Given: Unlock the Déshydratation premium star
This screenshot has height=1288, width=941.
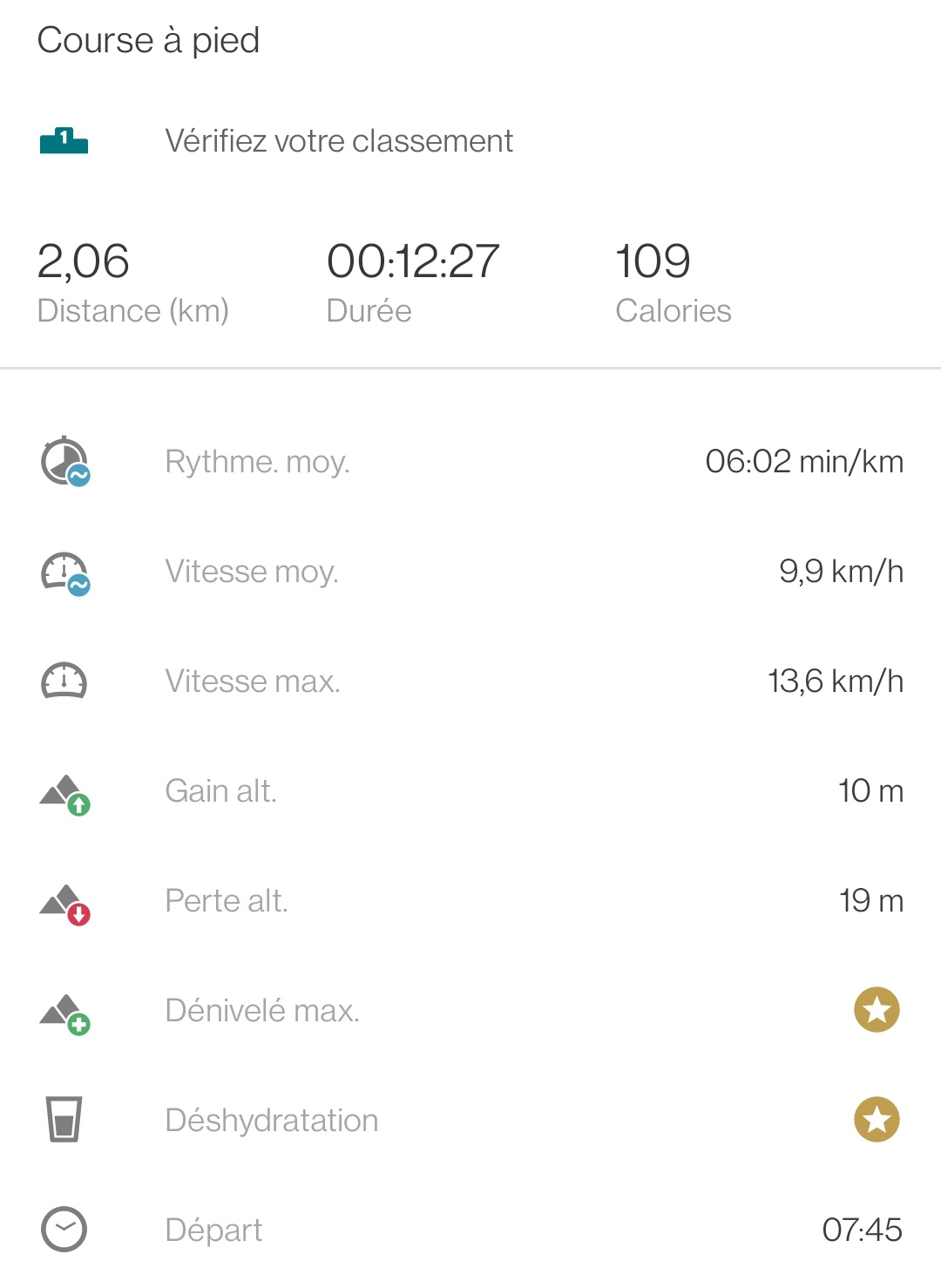Looking at the screenshot, I should [876, 1120].
